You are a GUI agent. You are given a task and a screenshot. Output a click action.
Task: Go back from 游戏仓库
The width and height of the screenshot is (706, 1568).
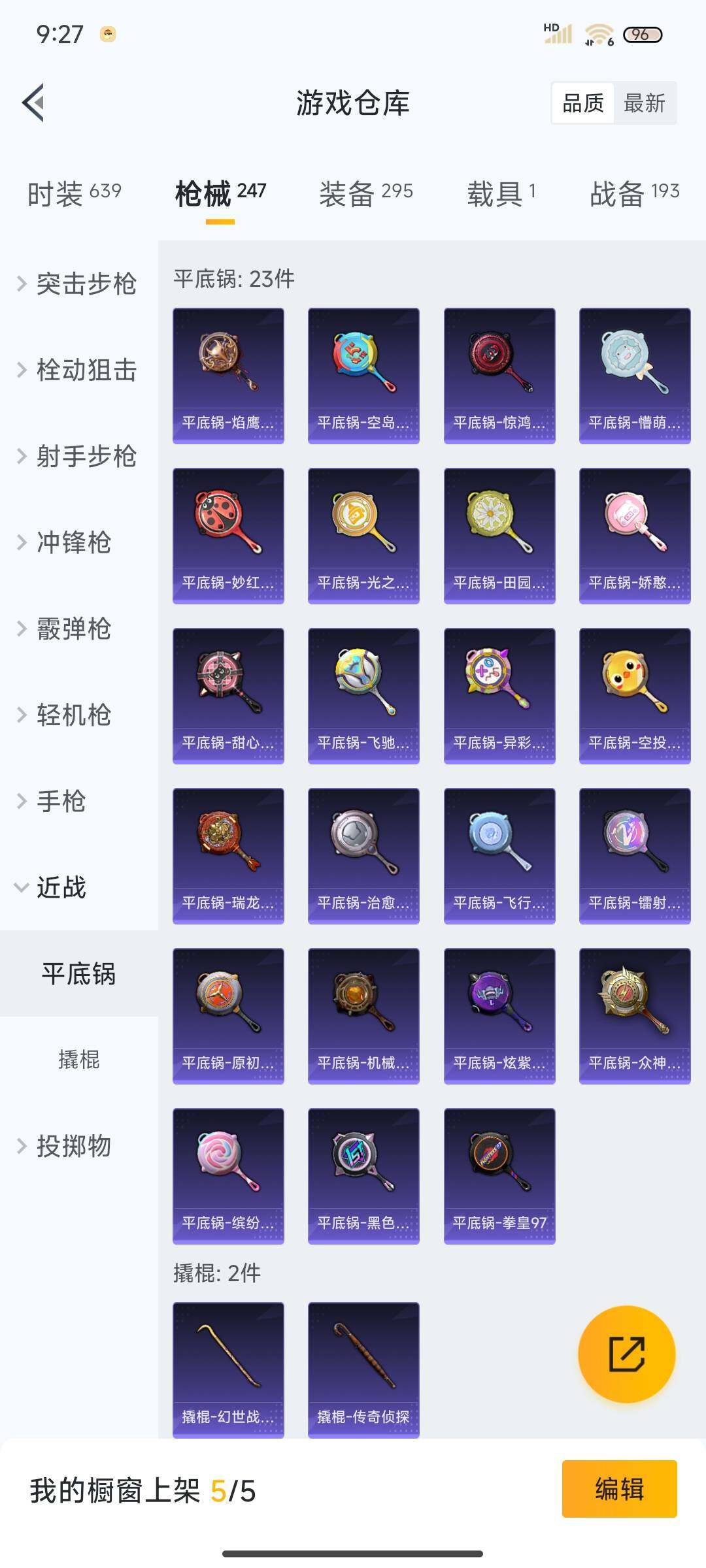pyautogui.click(x=34, y=103)
